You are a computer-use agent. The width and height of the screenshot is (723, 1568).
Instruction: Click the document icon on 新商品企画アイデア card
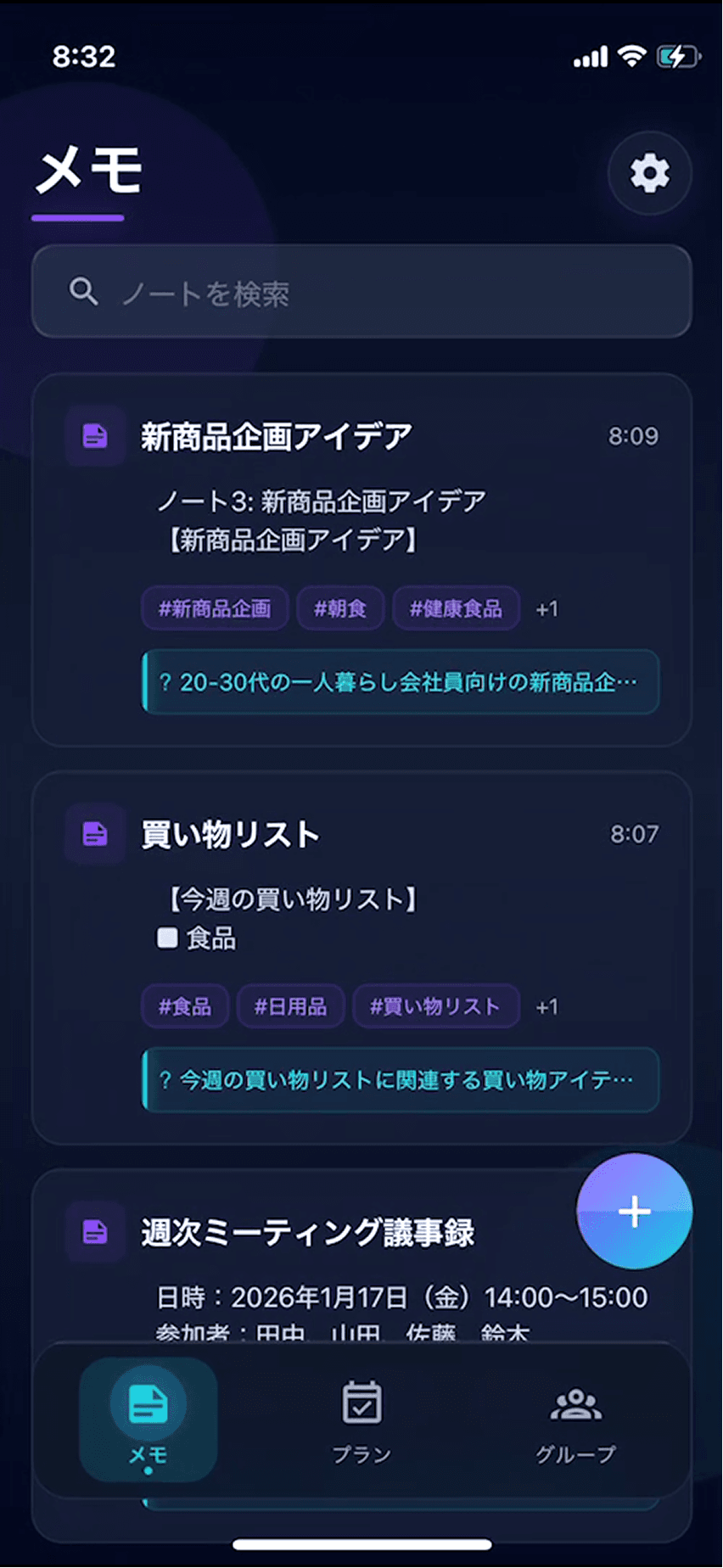95,436
